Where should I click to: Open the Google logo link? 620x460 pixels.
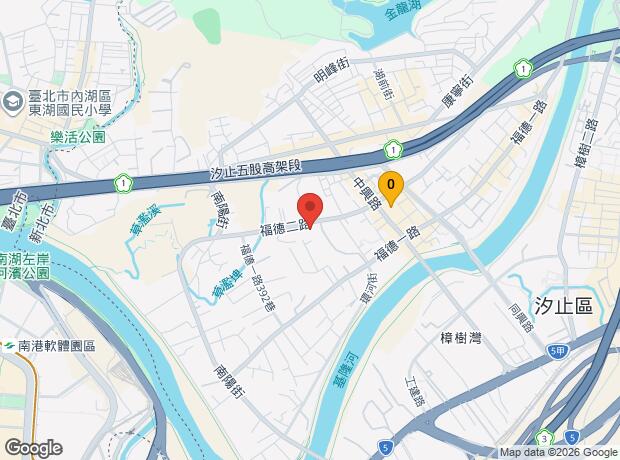pyautogui.click(x=34, y=448)
